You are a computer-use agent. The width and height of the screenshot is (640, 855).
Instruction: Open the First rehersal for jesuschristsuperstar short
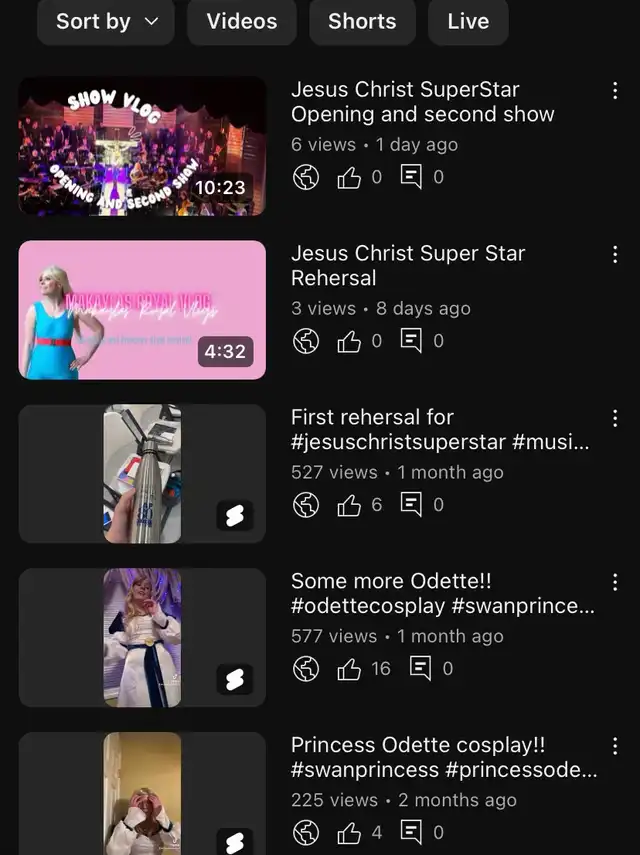point(142,474)
